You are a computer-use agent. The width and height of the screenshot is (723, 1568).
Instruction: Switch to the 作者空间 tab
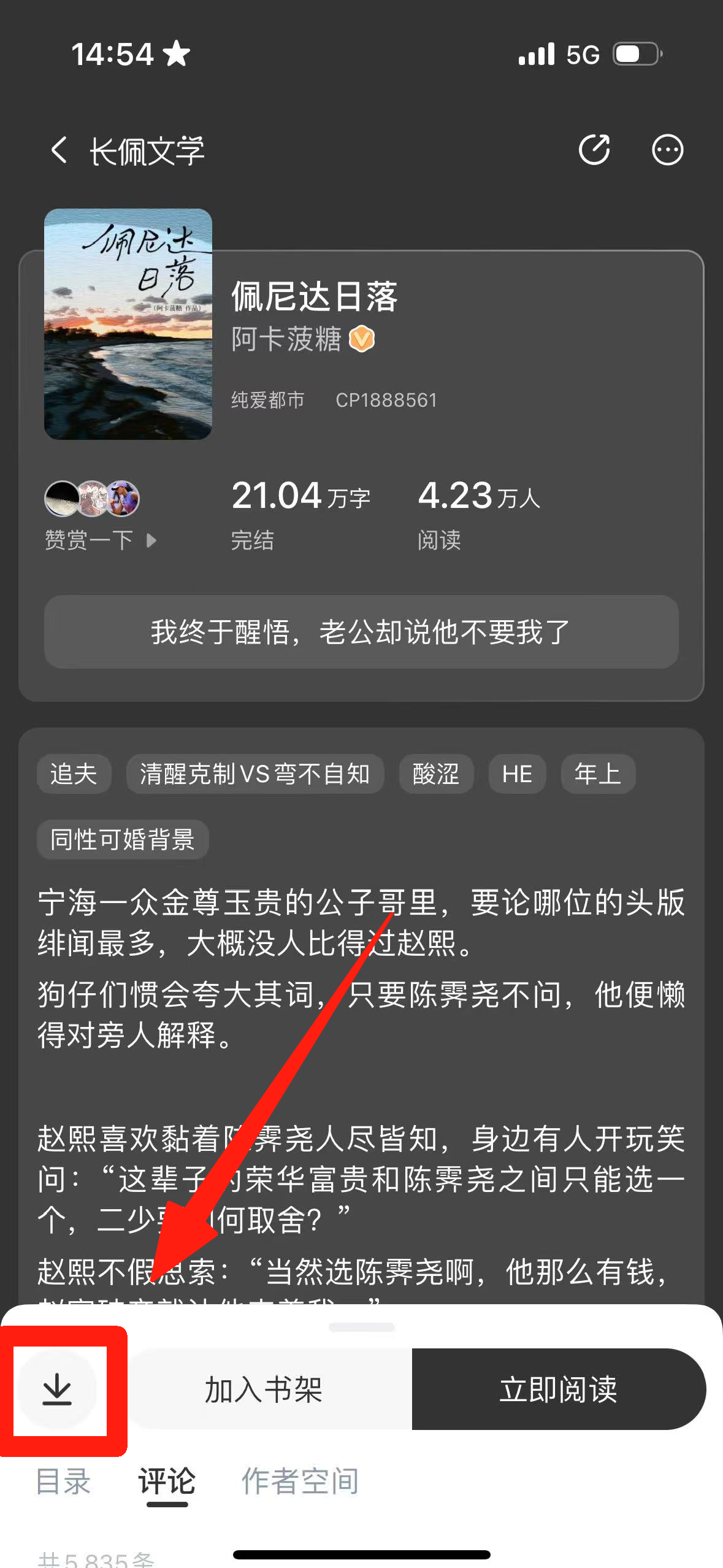coord(300,1481)
